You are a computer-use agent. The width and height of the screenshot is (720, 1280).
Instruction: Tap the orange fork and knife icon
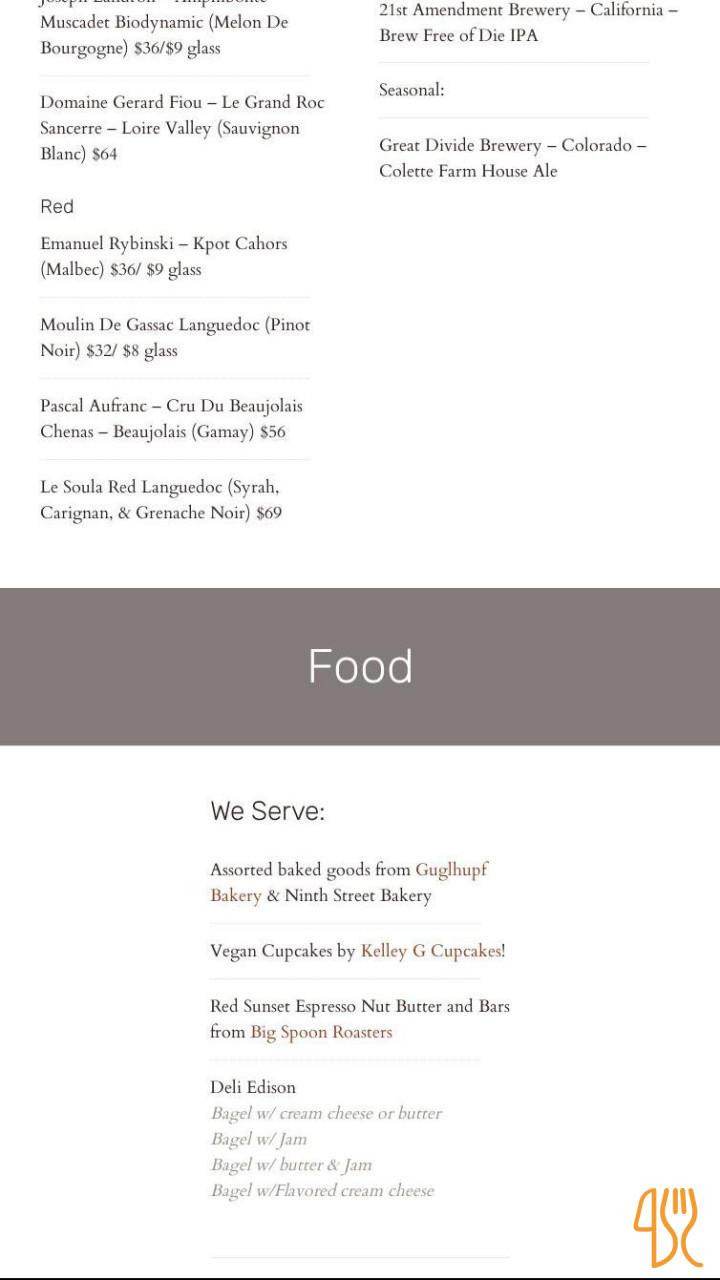tap(667, 1227)
